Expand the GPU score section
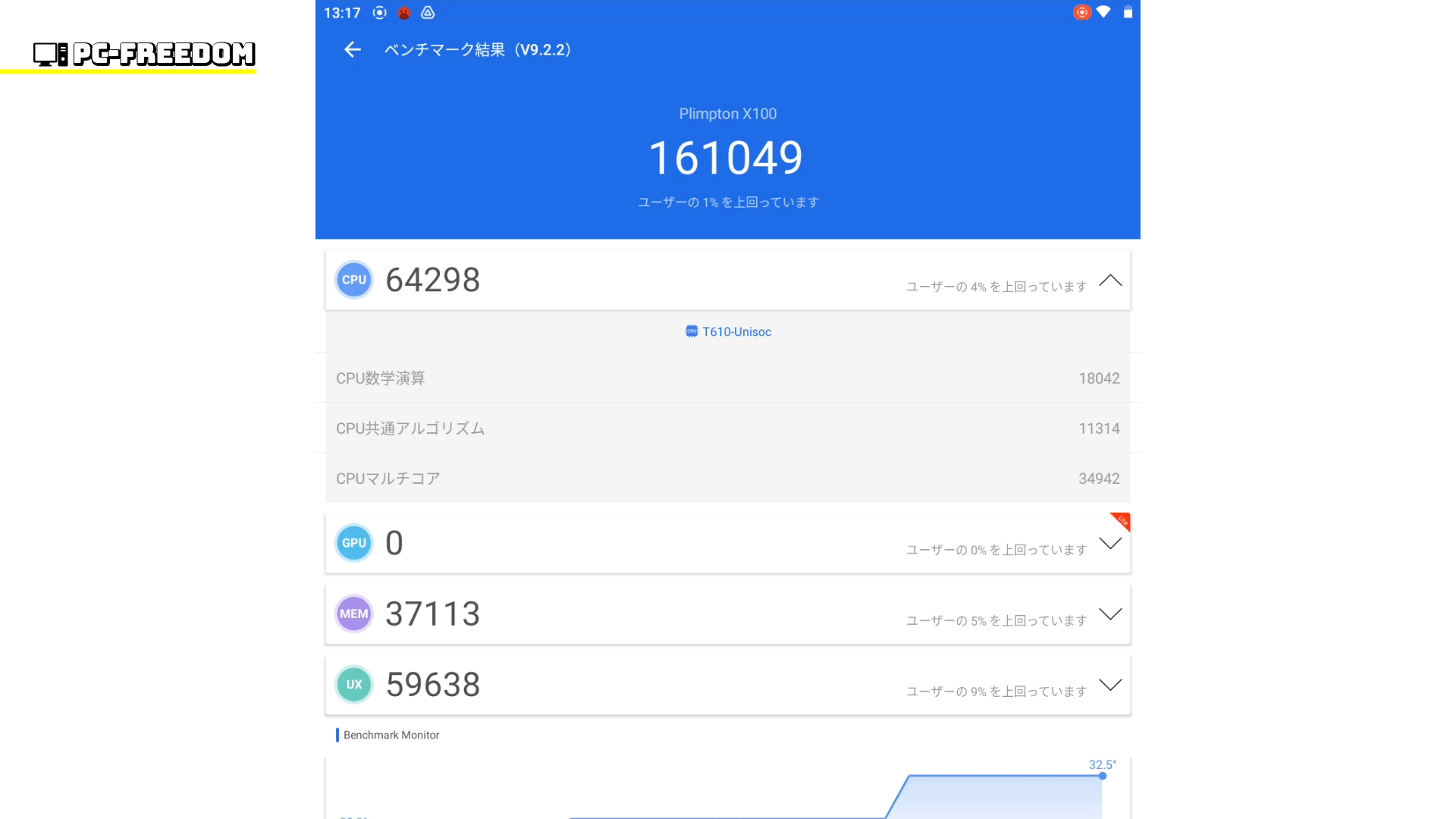Viewport: 1456px width, 819px height. pyautogui.click(x=1109, y=544)
